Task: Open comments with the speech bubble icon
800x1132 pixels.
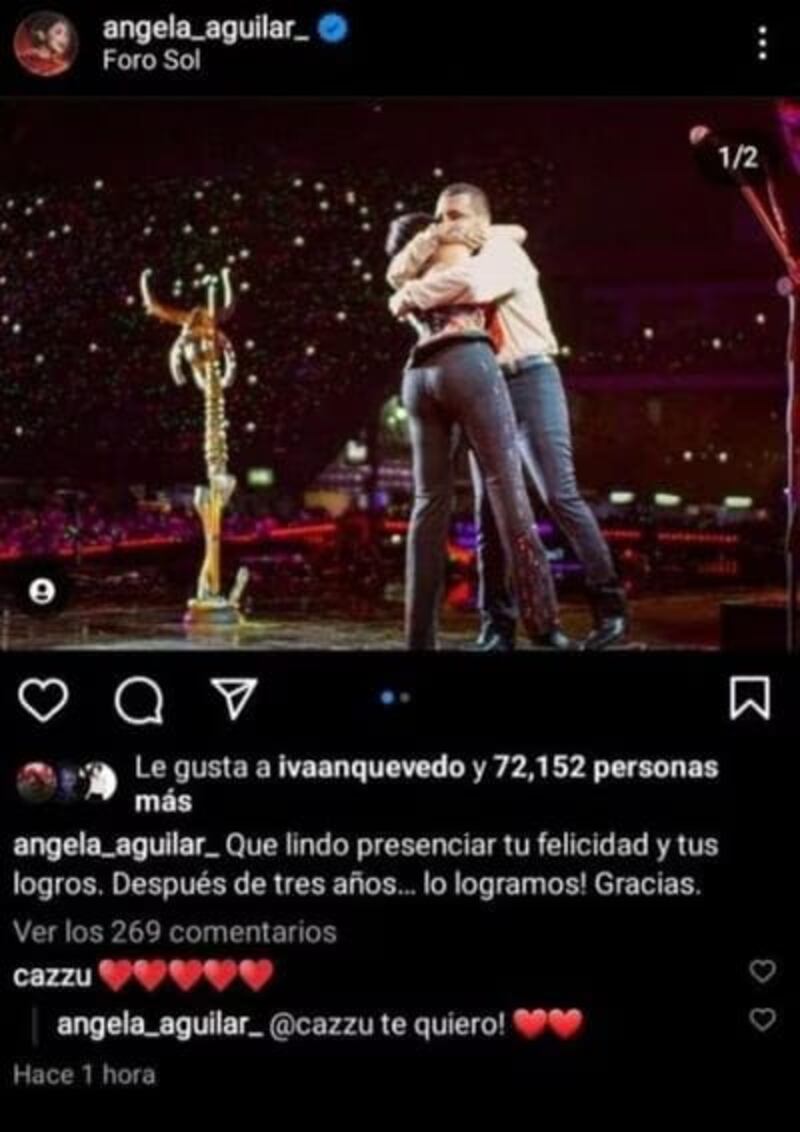Action: 138,700
